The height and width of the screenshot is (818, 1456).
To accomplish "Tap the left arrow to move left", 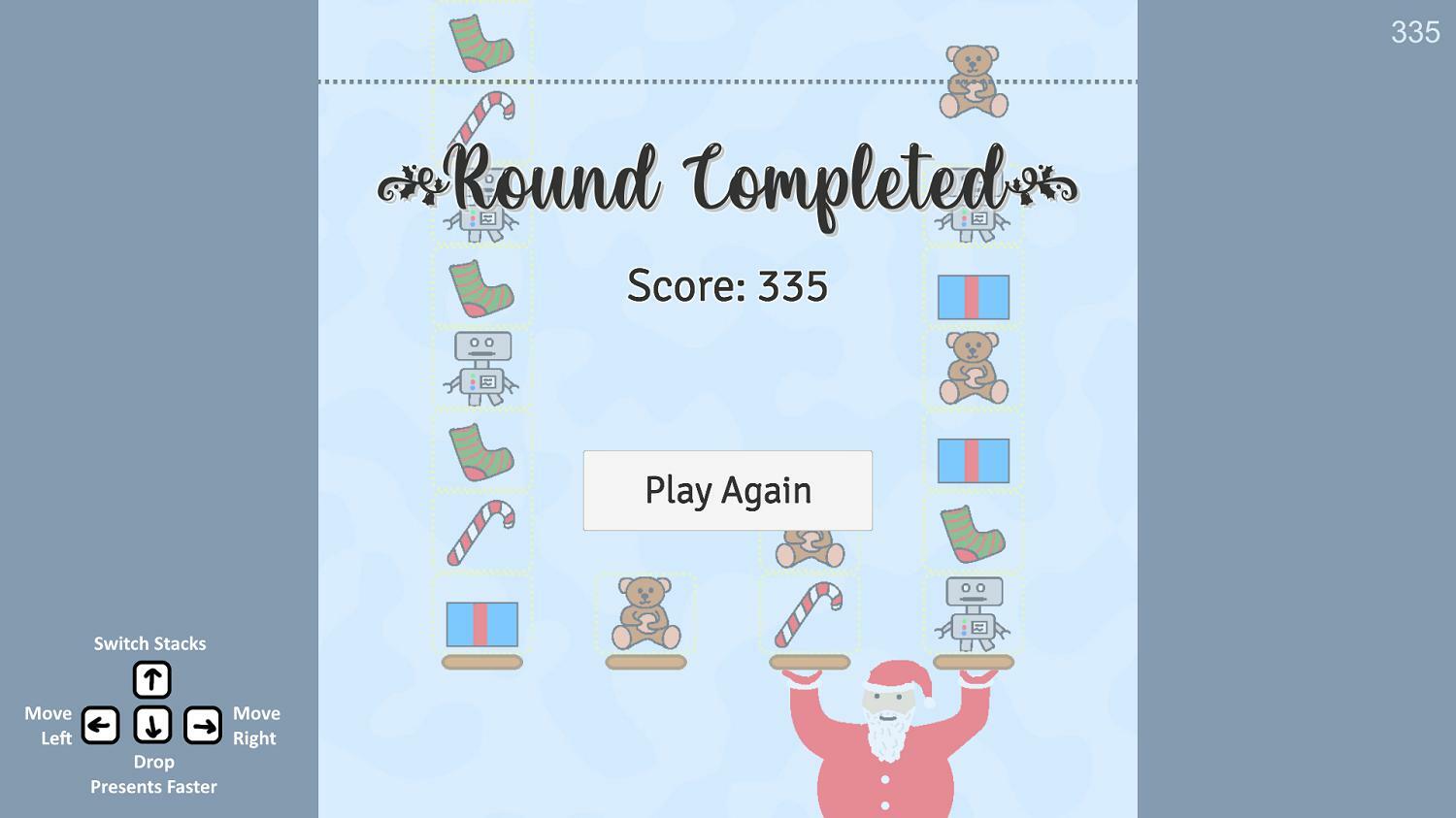I will tap(101, 725).
